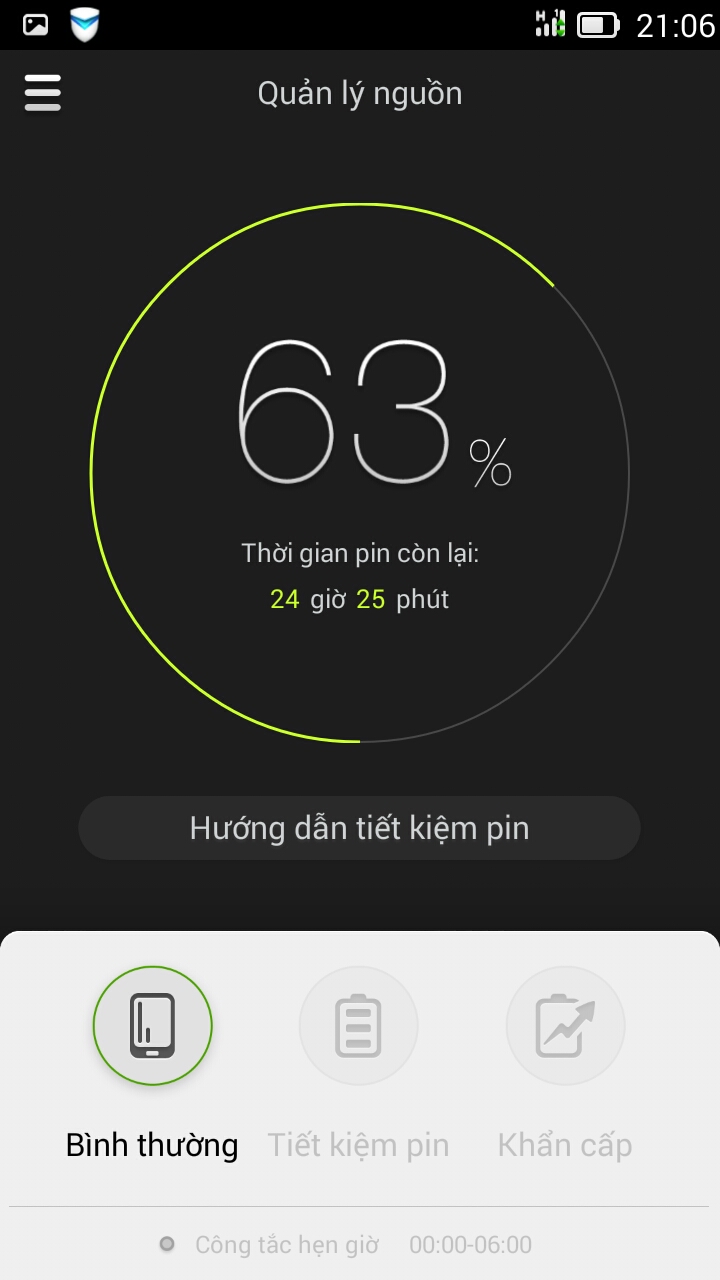Select Bình thường power mode
This screenshot has width=720, height=1280.
(153, 1026)
